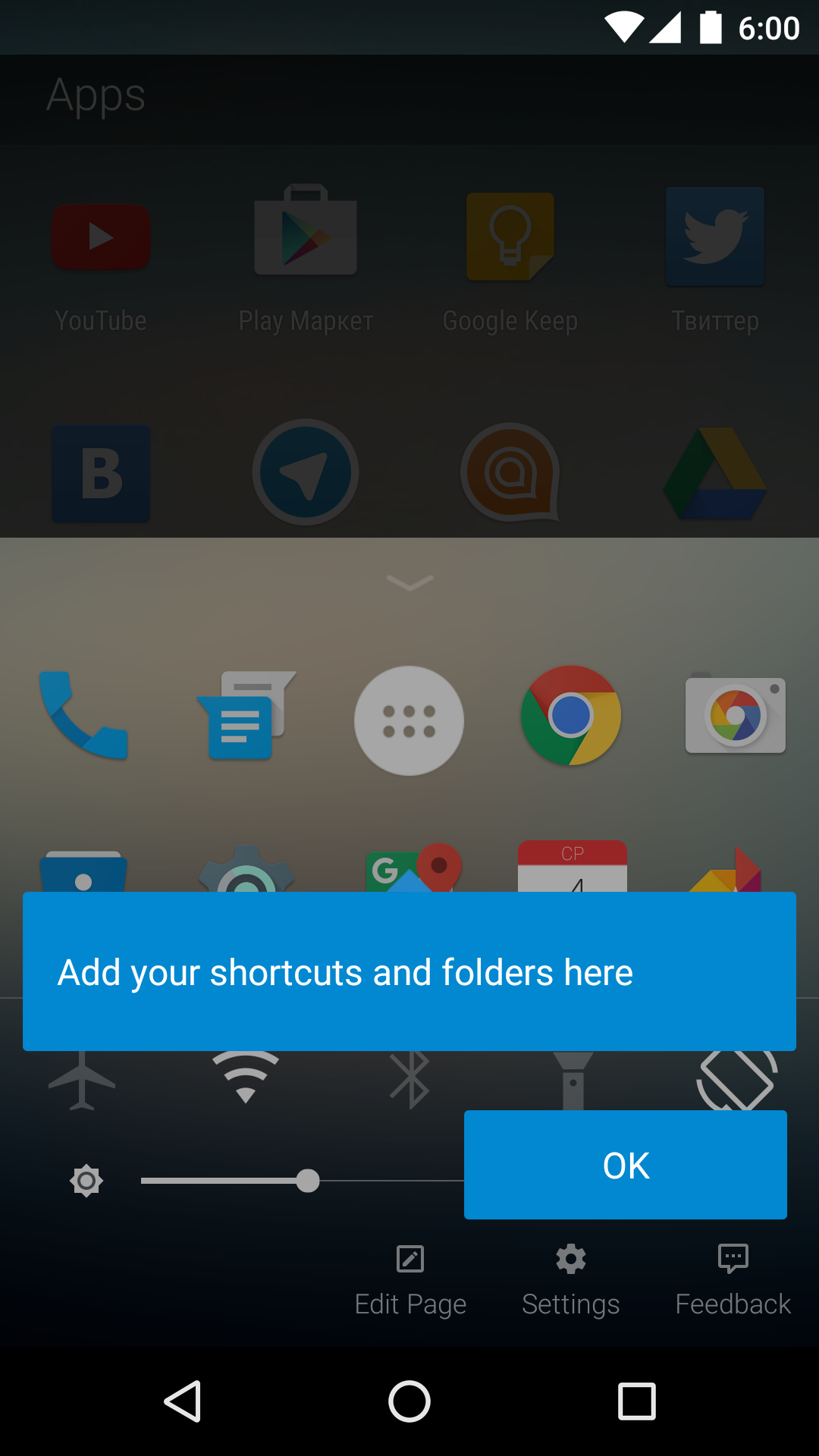Open the Phone dialer app
Viewport: 819px width, 1456px height.
pos(83,715)
